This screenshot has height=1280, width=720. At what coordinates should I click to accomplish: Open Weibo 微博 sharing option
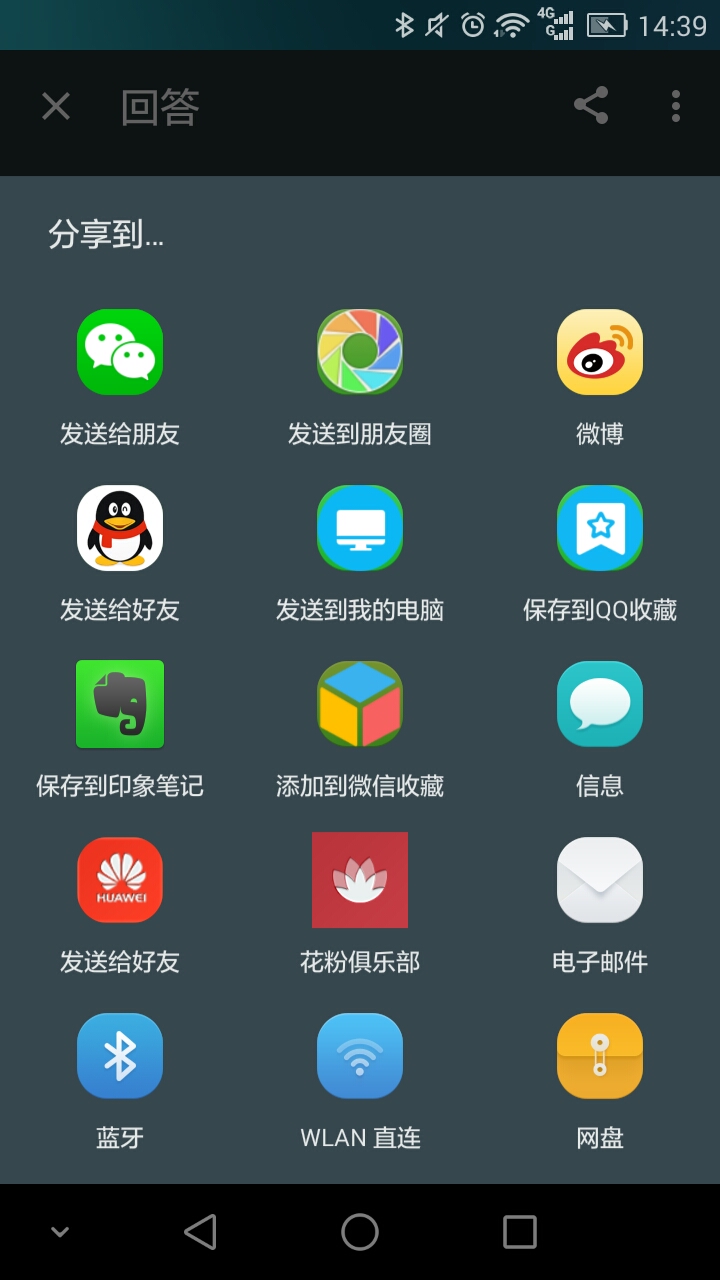pyautogui.click(x=599, y=352)
